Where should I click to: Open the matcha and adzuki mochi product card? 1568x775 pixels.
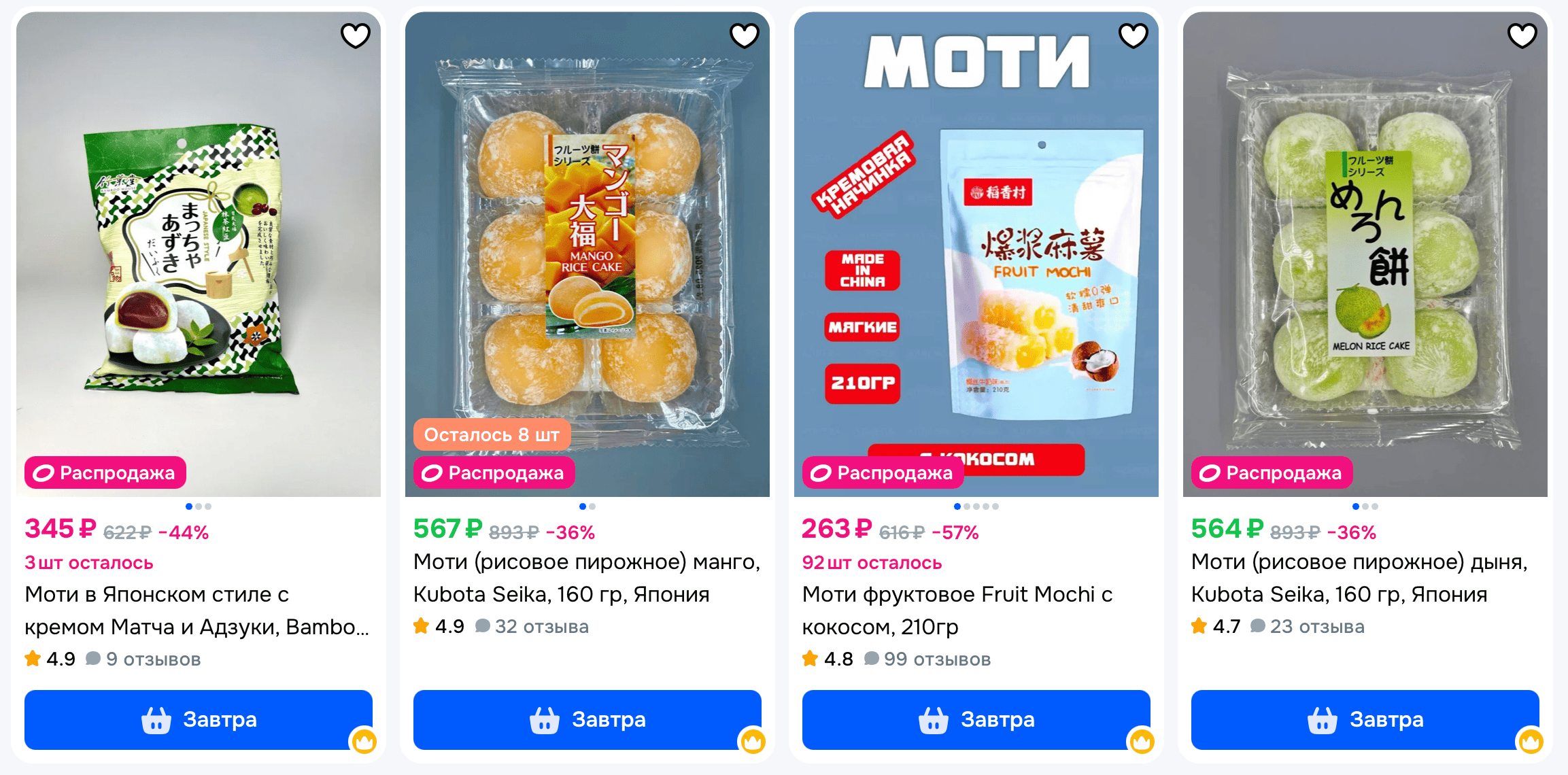pyautogui.click(x=197, y=610)
